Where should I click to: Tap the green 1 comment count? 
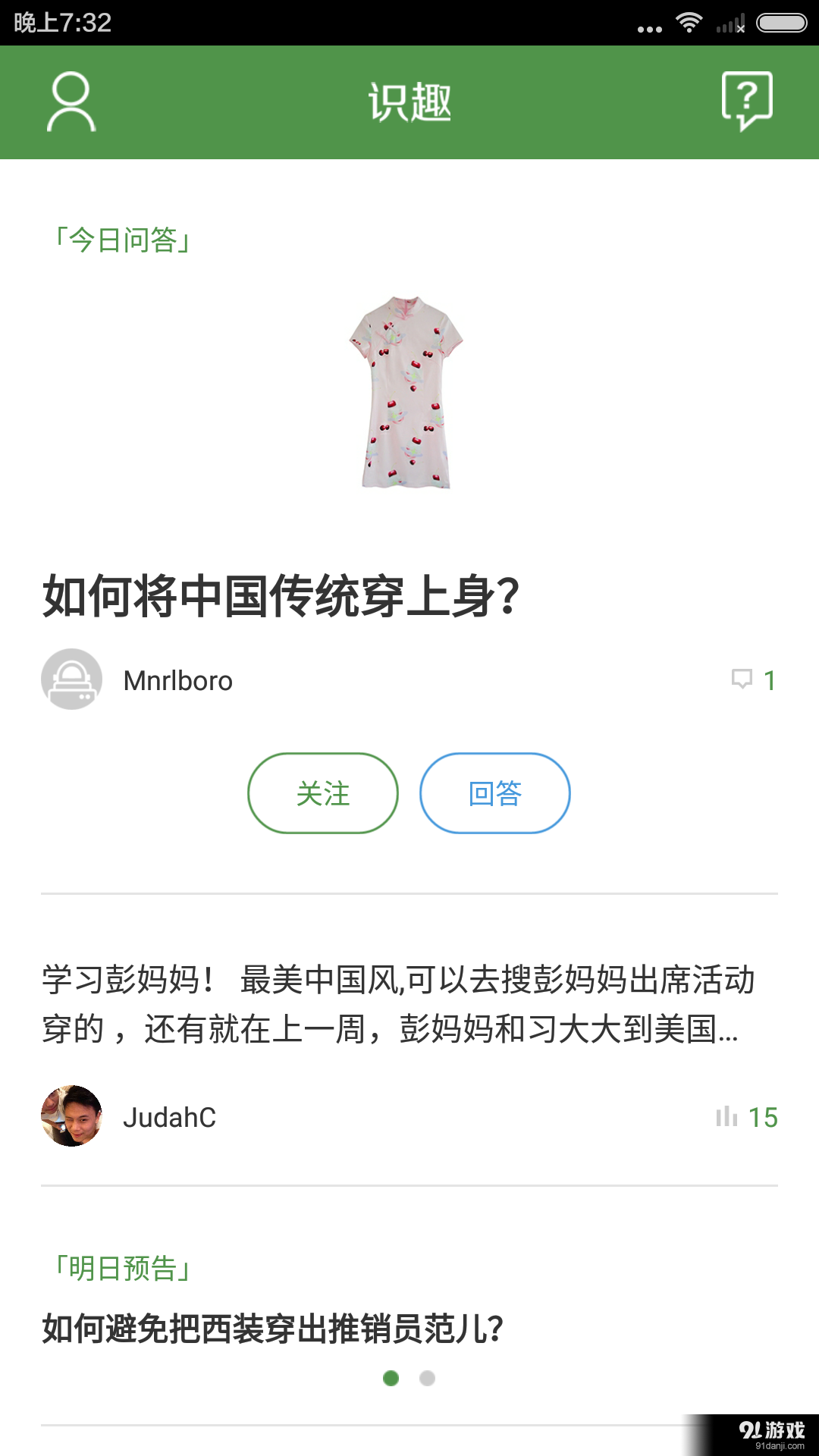click(770, 679)
